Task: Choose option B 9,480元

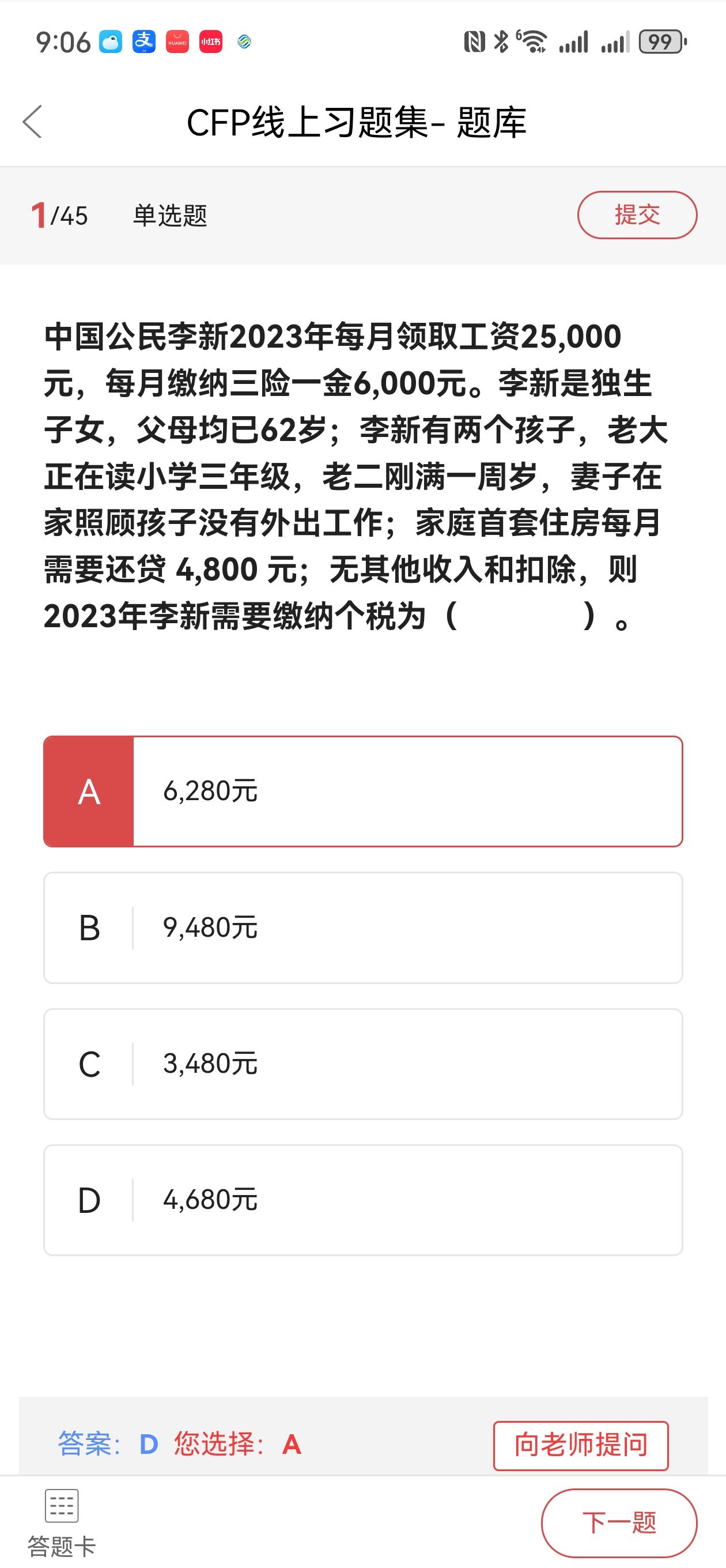Action: 364,928
